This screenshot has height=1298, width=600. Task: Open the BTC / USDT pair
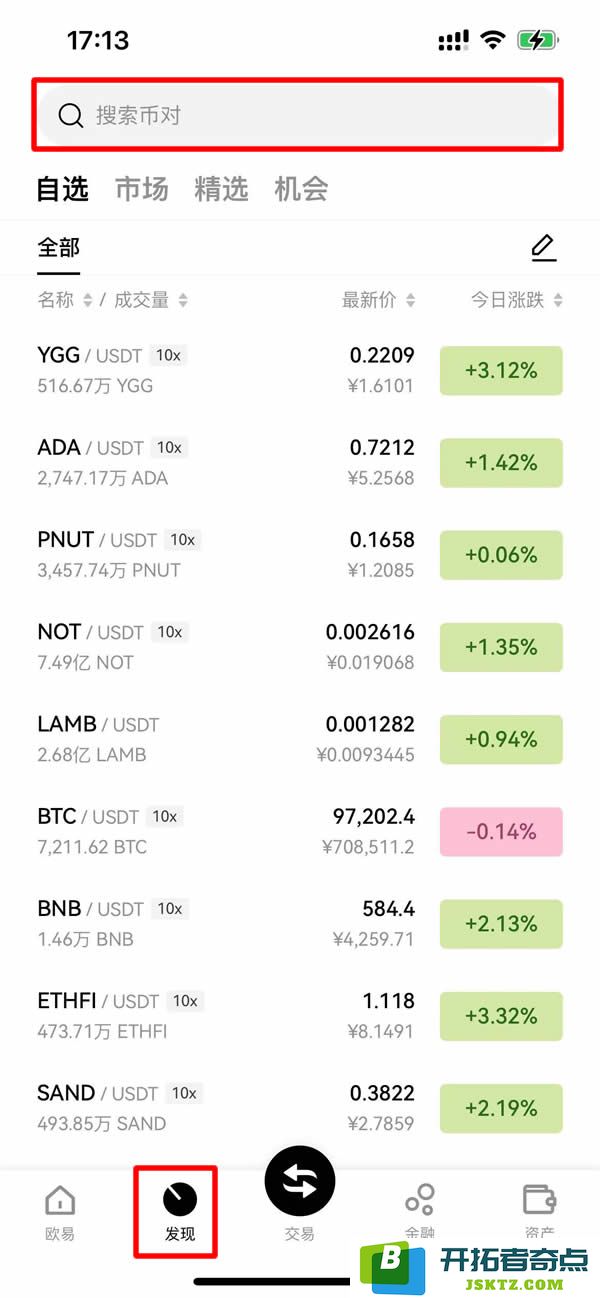point(300,831)
